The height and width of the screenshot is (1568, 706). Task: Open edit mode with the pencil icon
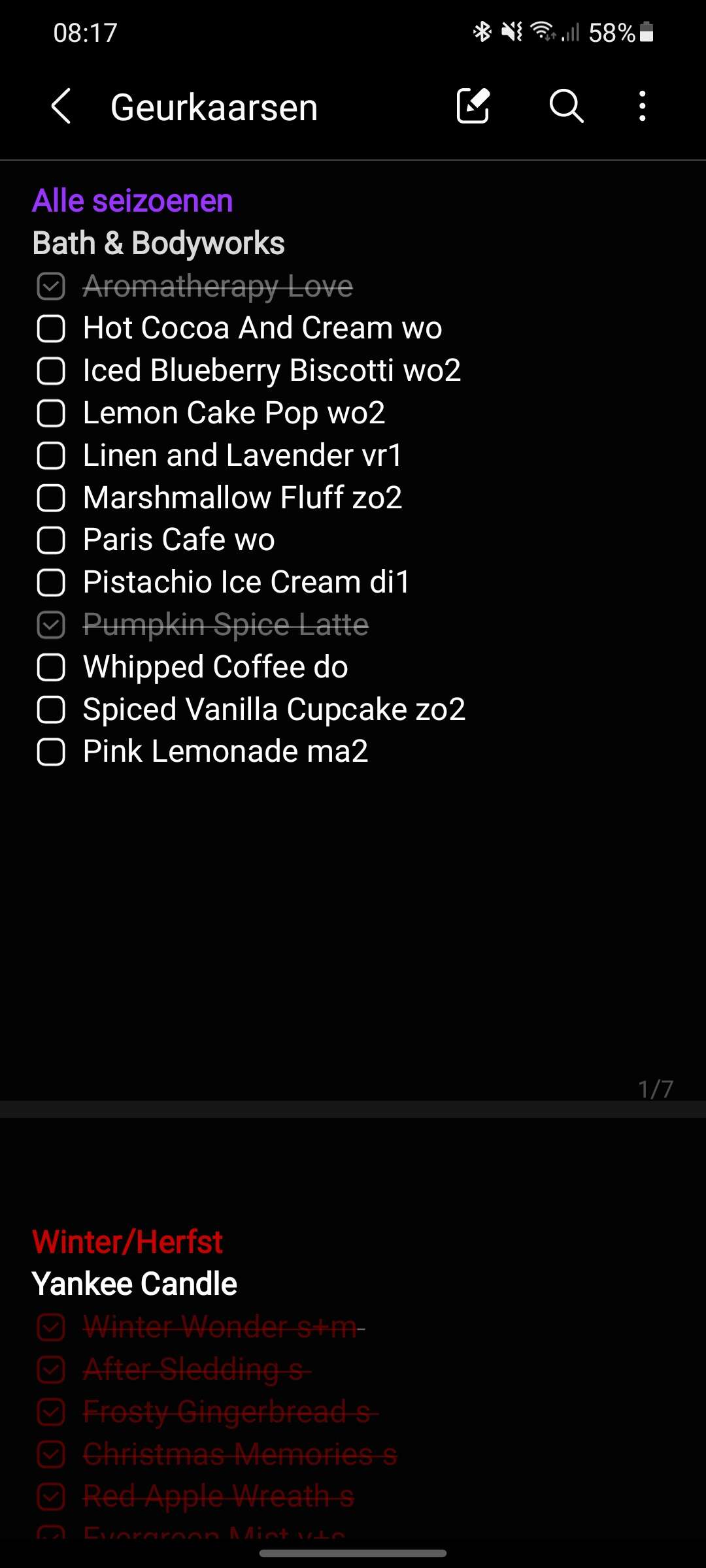473,106
